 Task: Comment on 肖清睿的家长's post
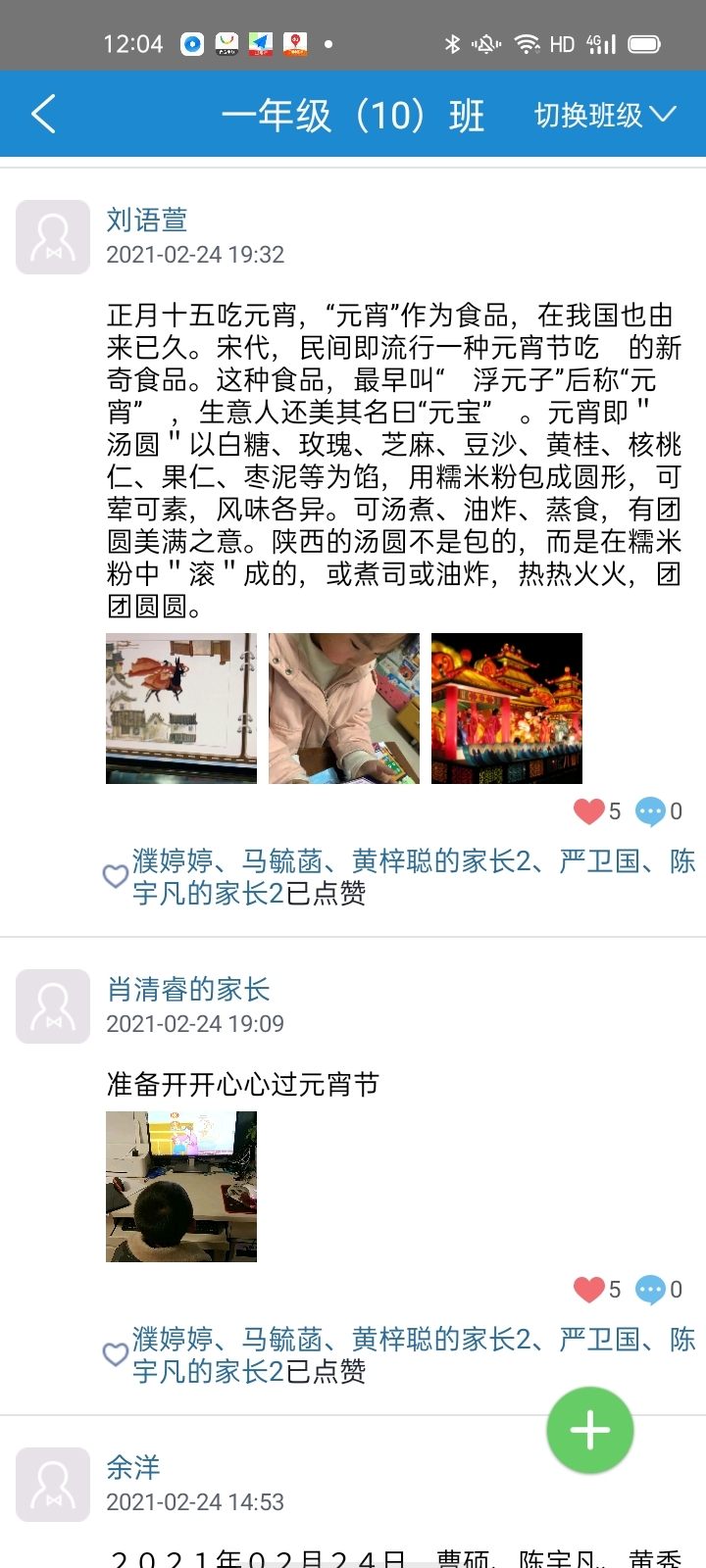click(651, 1290)
